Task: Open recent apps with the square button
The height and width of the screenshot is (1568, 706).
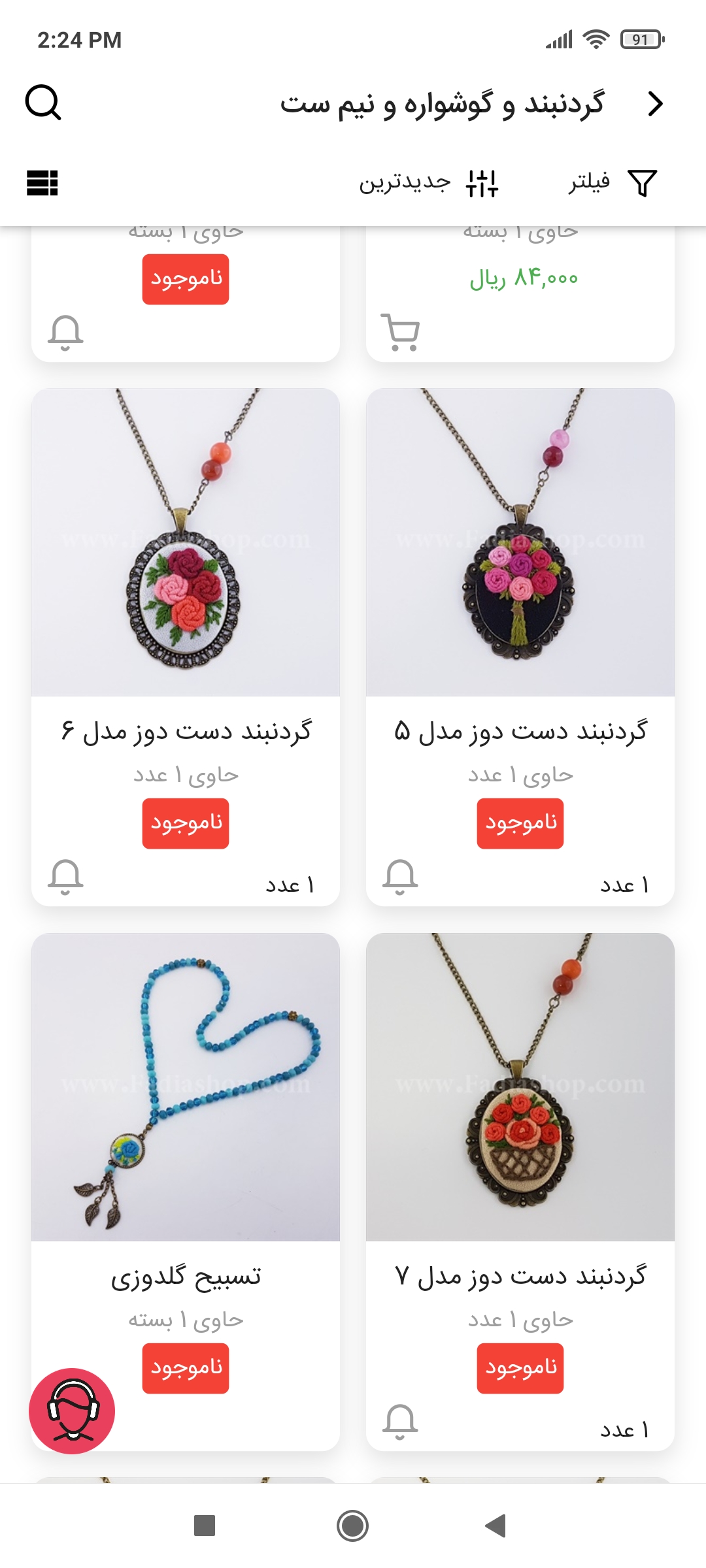Action: click(x=205, y=1526)
